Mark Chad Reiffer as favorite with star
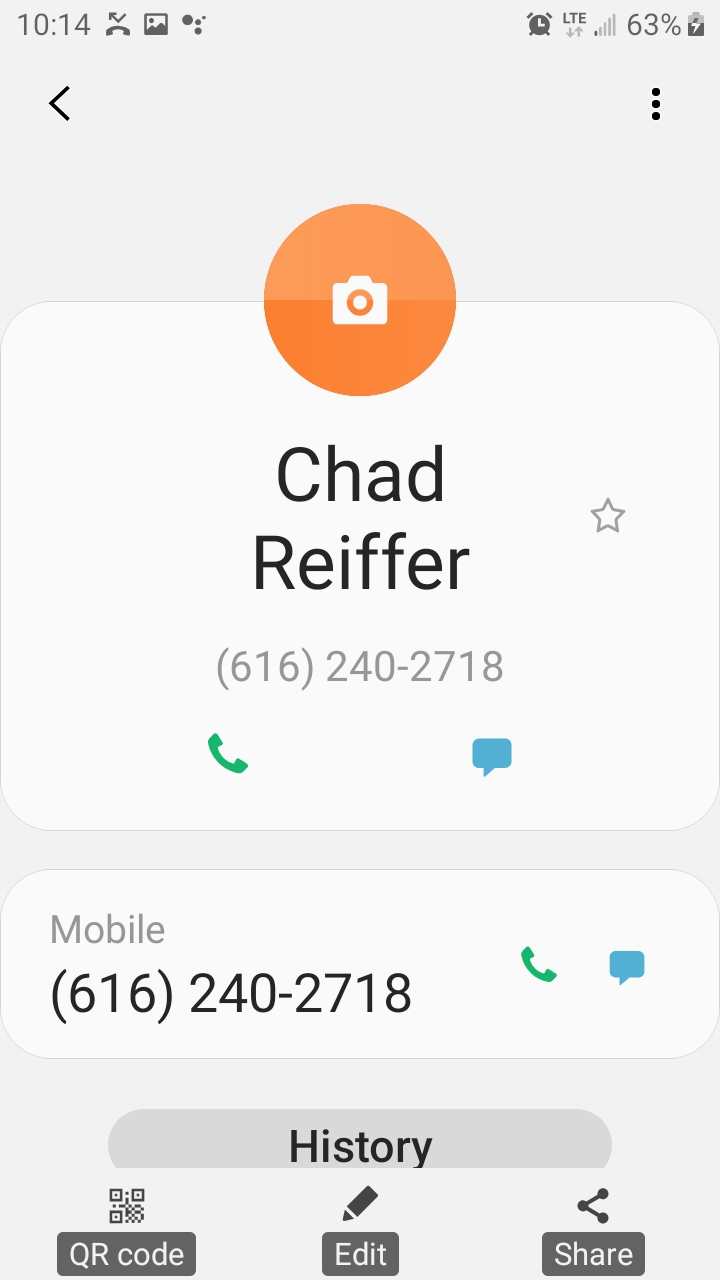 [x=608, y=517]
